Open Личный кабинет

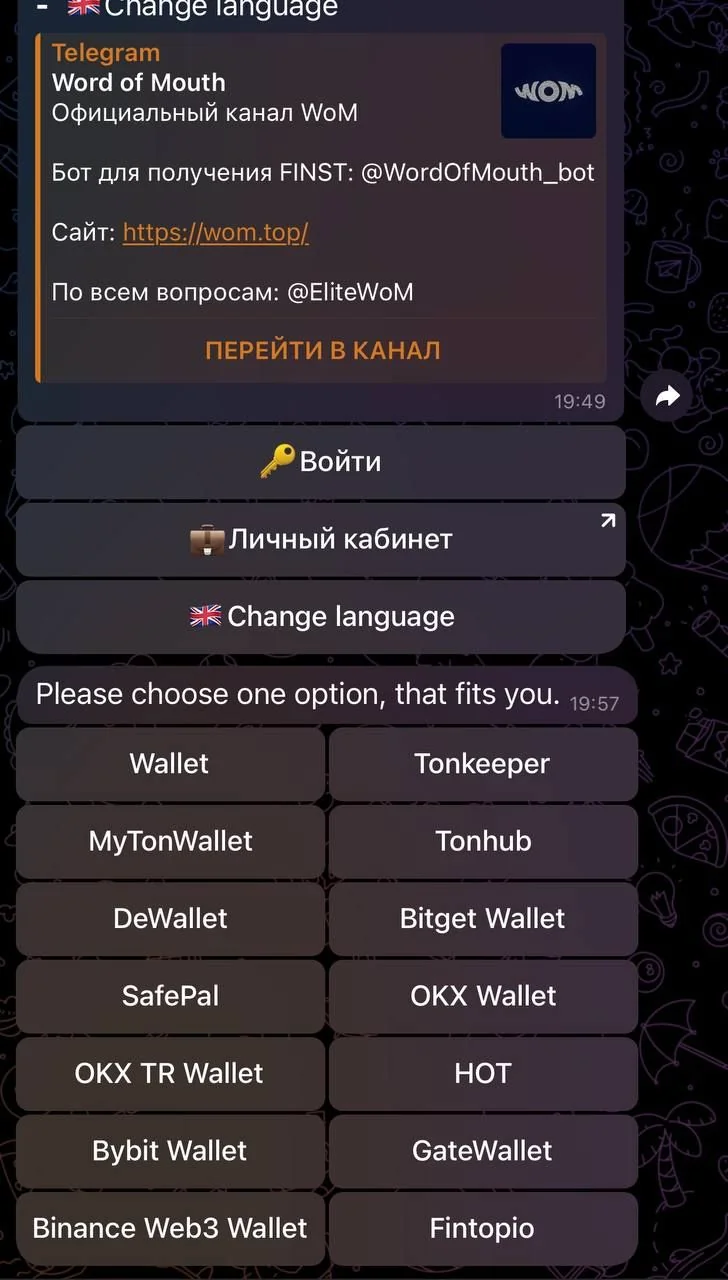point(320,539)
